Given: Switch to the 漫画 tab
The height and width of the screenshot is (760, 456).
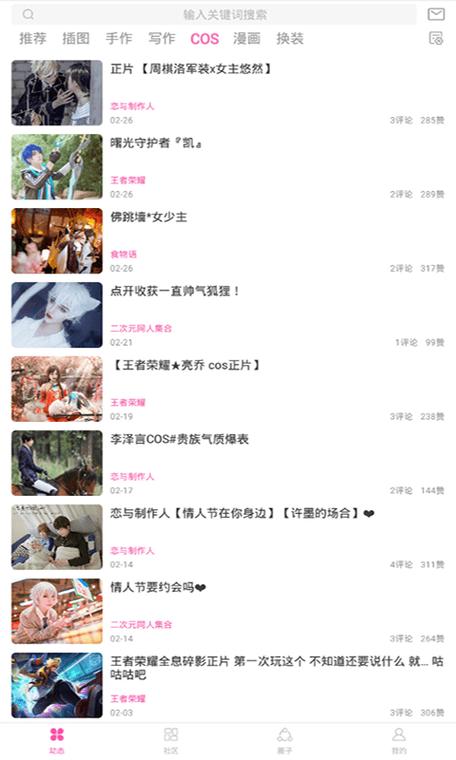Looking at the screenshot, I should coord(247,38).
